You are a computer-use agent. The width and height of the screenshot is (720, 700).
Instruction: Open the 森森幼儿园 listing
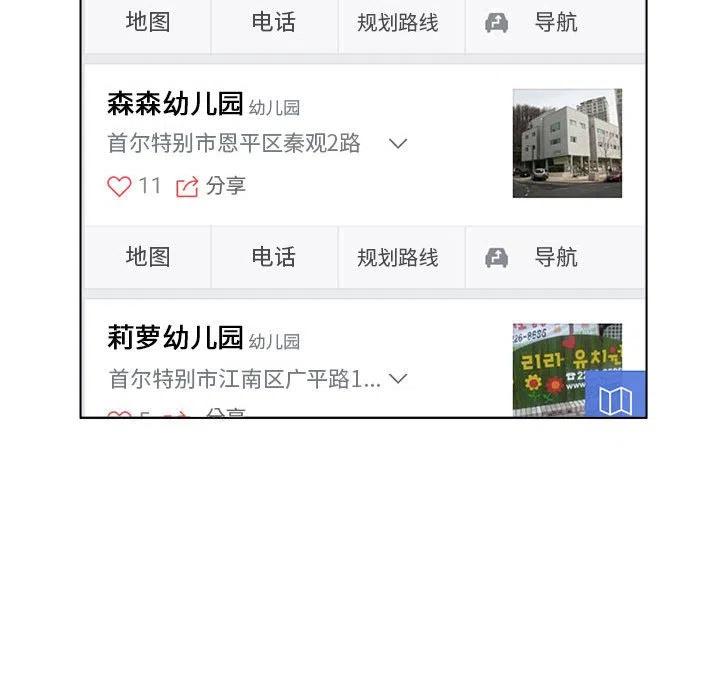(x=175, y=104)
